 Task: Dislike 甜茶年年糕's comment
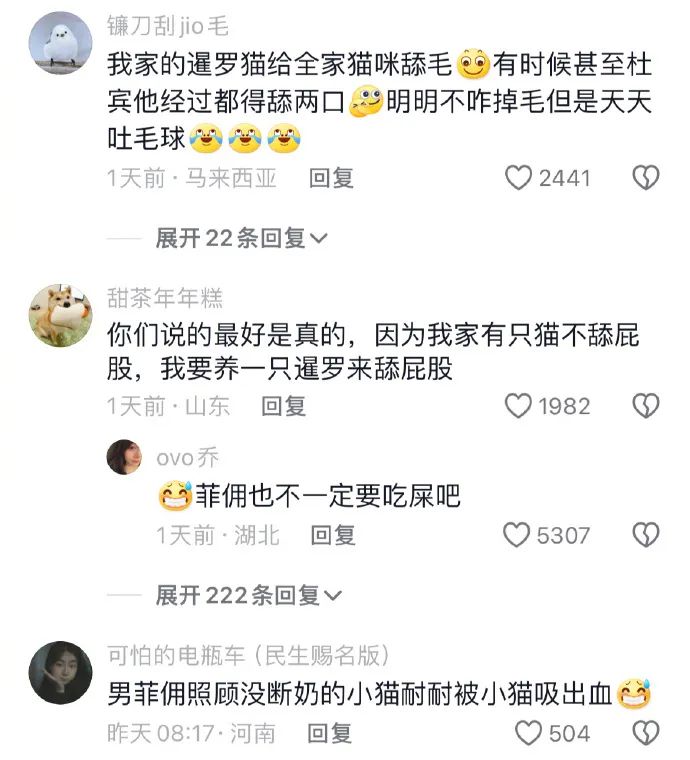[x=646, y=406]
